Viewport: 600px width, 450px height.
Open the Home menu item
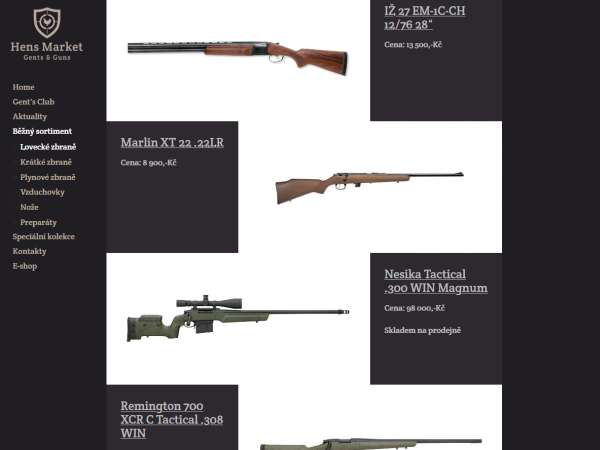(x=23, y=87)
